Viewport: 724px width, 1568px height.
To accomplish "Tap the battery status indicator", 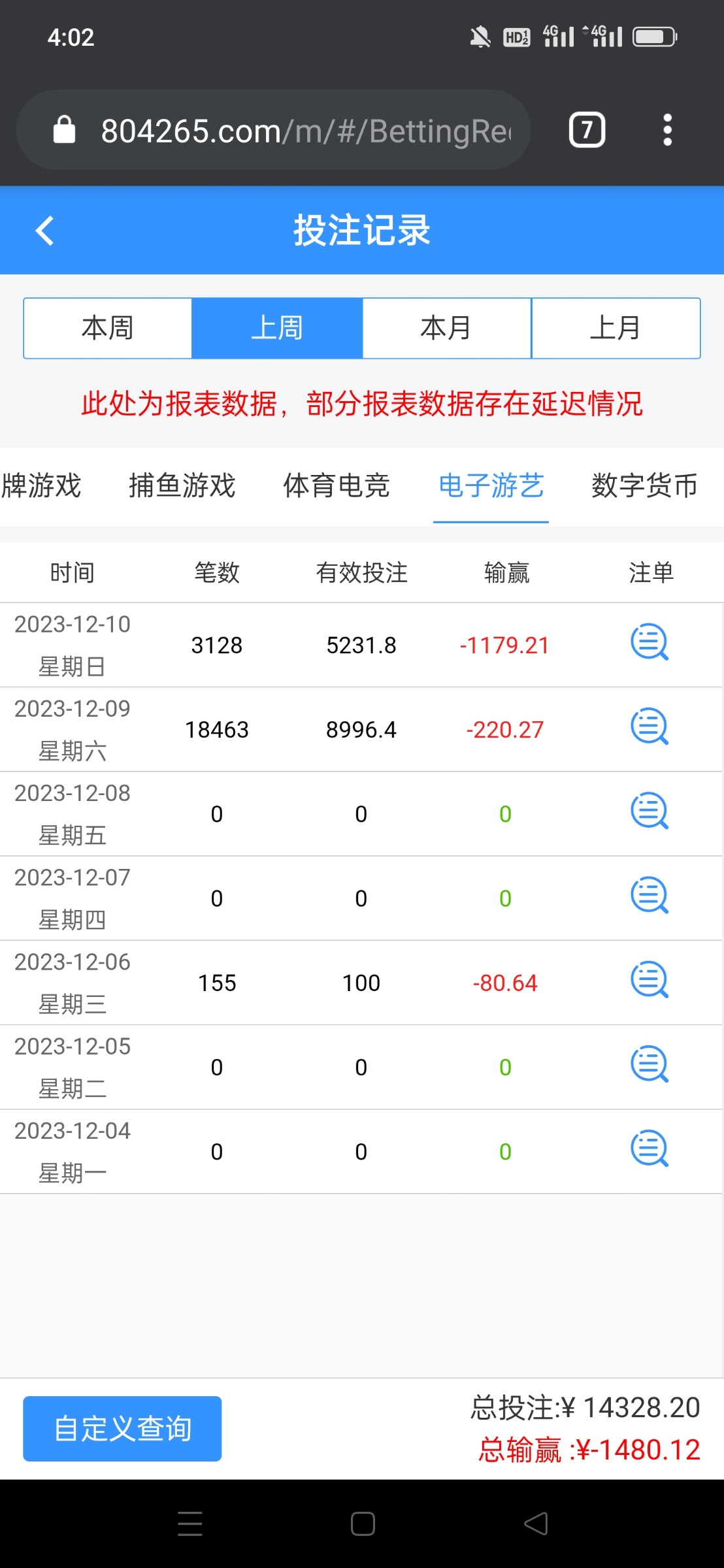I will [x=654, y=37].
